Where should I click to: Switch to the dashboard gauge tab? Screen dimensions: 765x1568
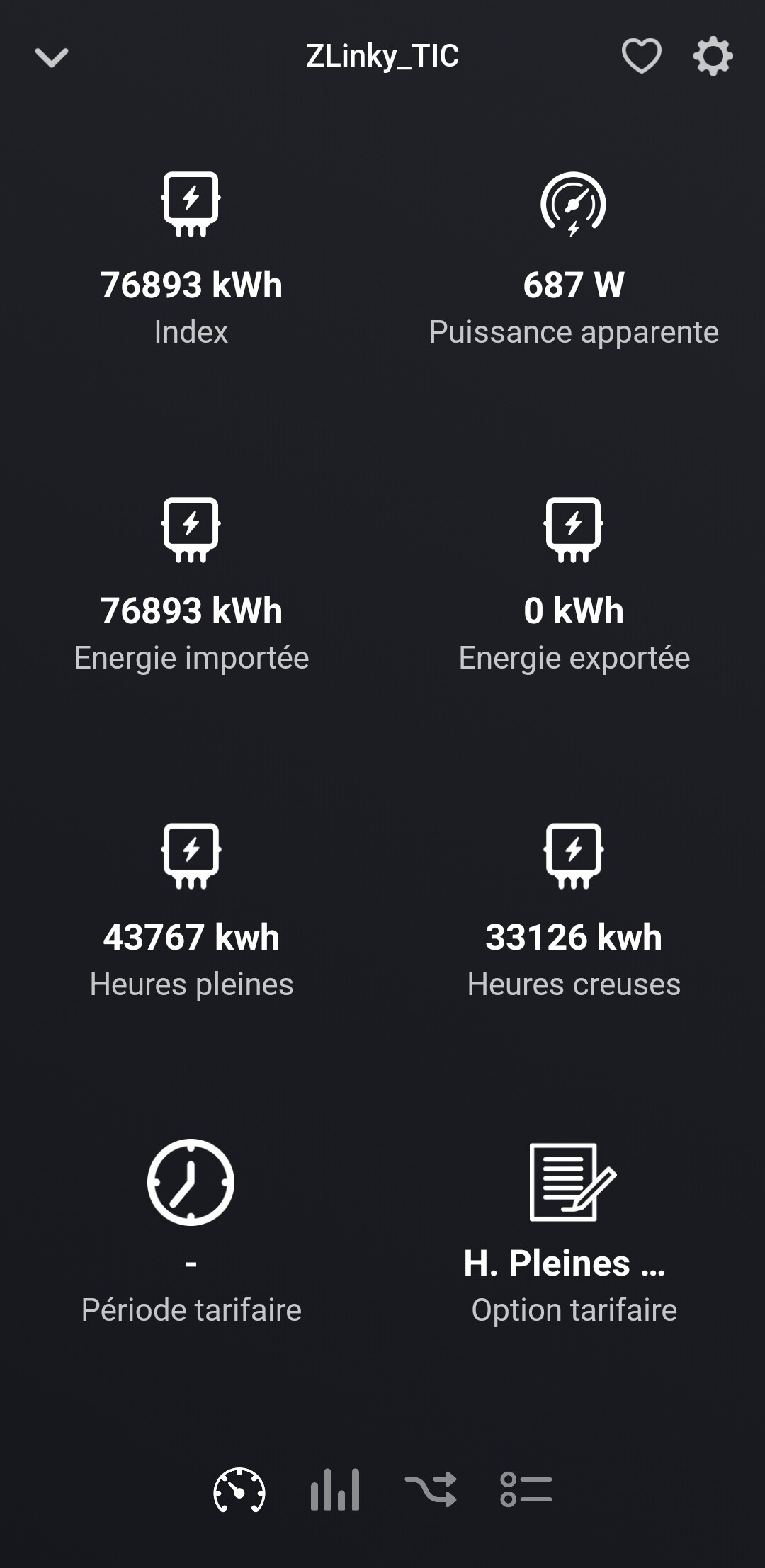point(239,1490)
